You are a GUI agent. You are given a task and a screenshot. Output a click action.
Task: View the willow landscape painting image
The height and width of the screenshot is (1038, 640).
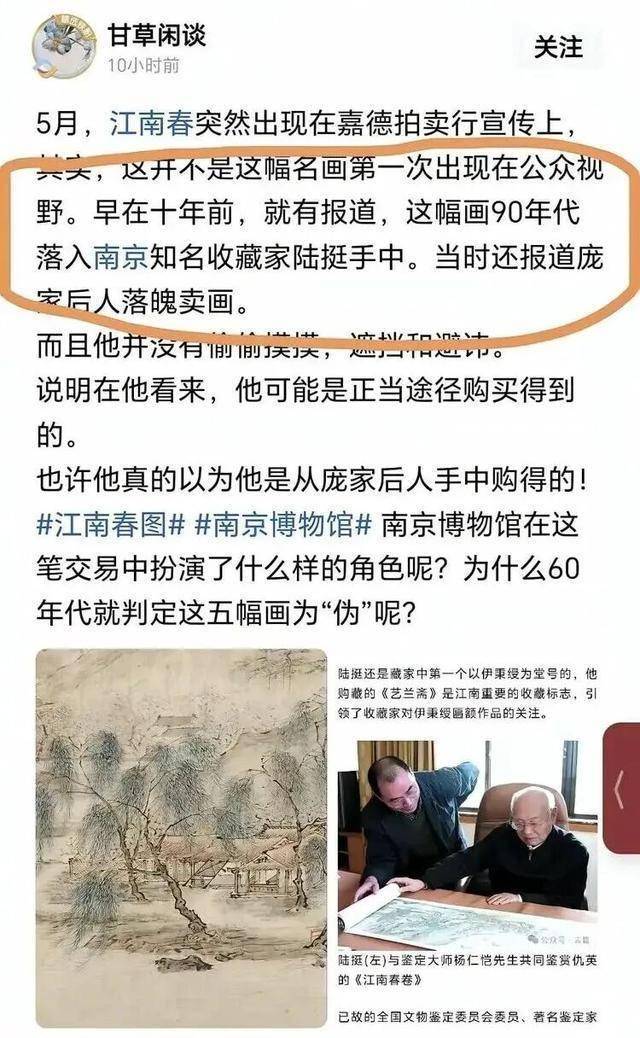click(x=182, y=837)
